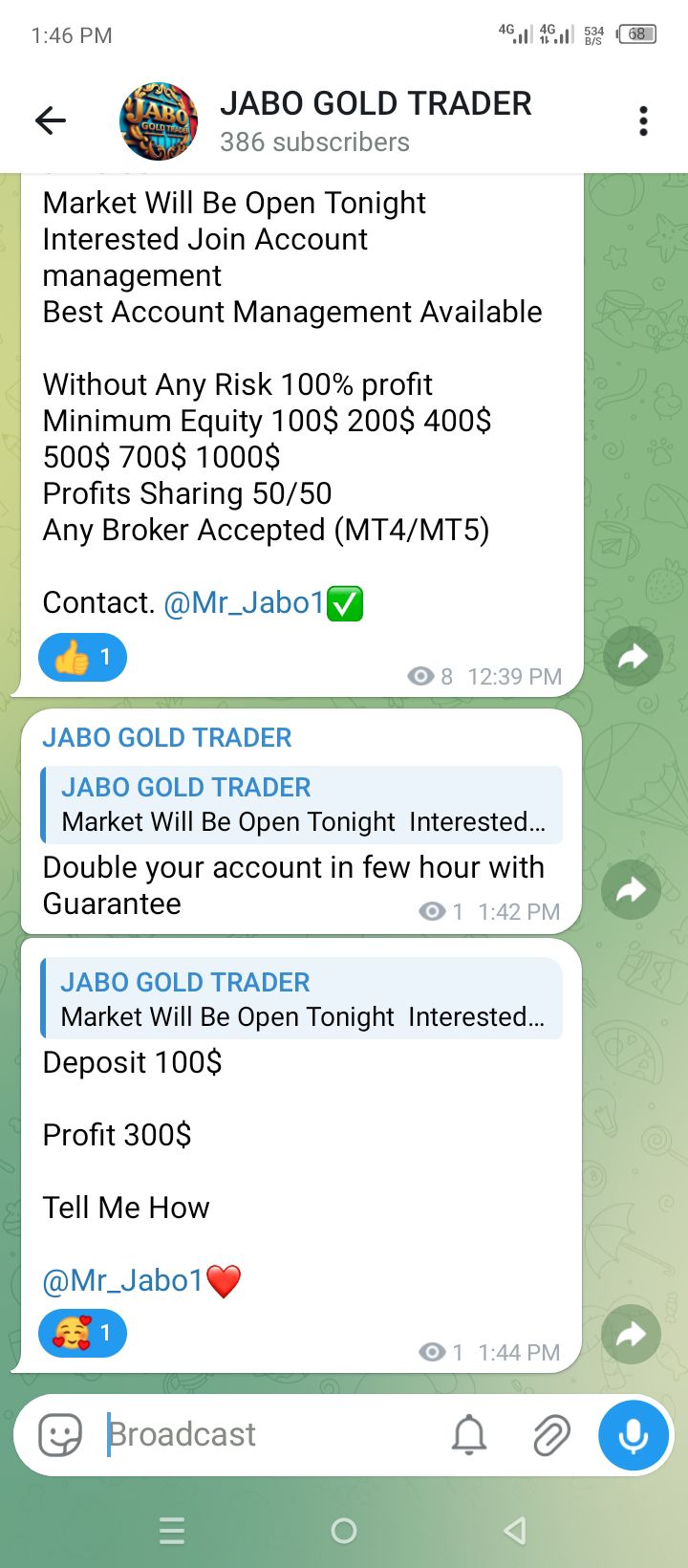Focus the Broadcast message field

tap(268, 1435)
